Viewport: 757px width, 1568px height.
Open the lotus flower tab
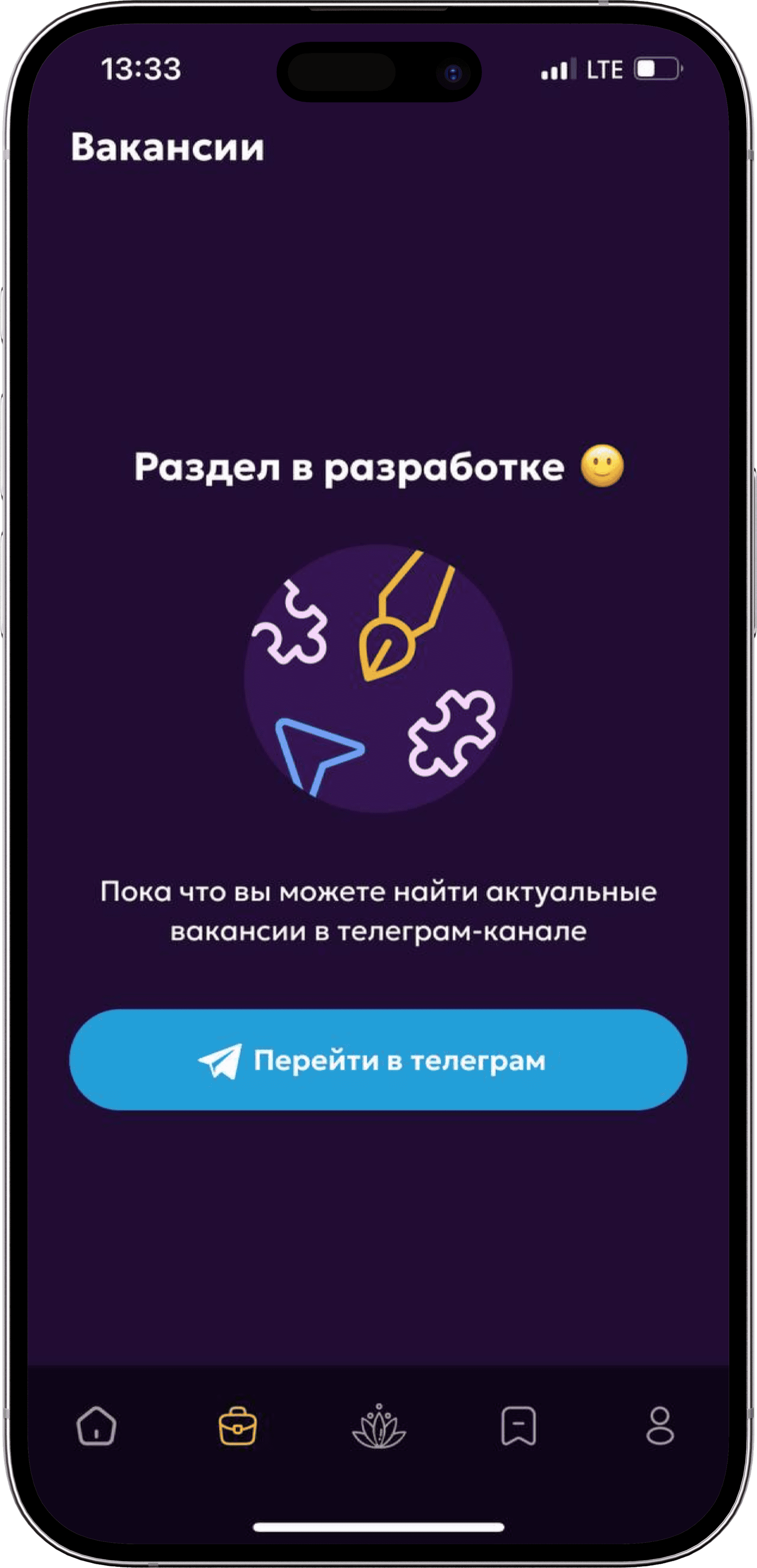378,1426
